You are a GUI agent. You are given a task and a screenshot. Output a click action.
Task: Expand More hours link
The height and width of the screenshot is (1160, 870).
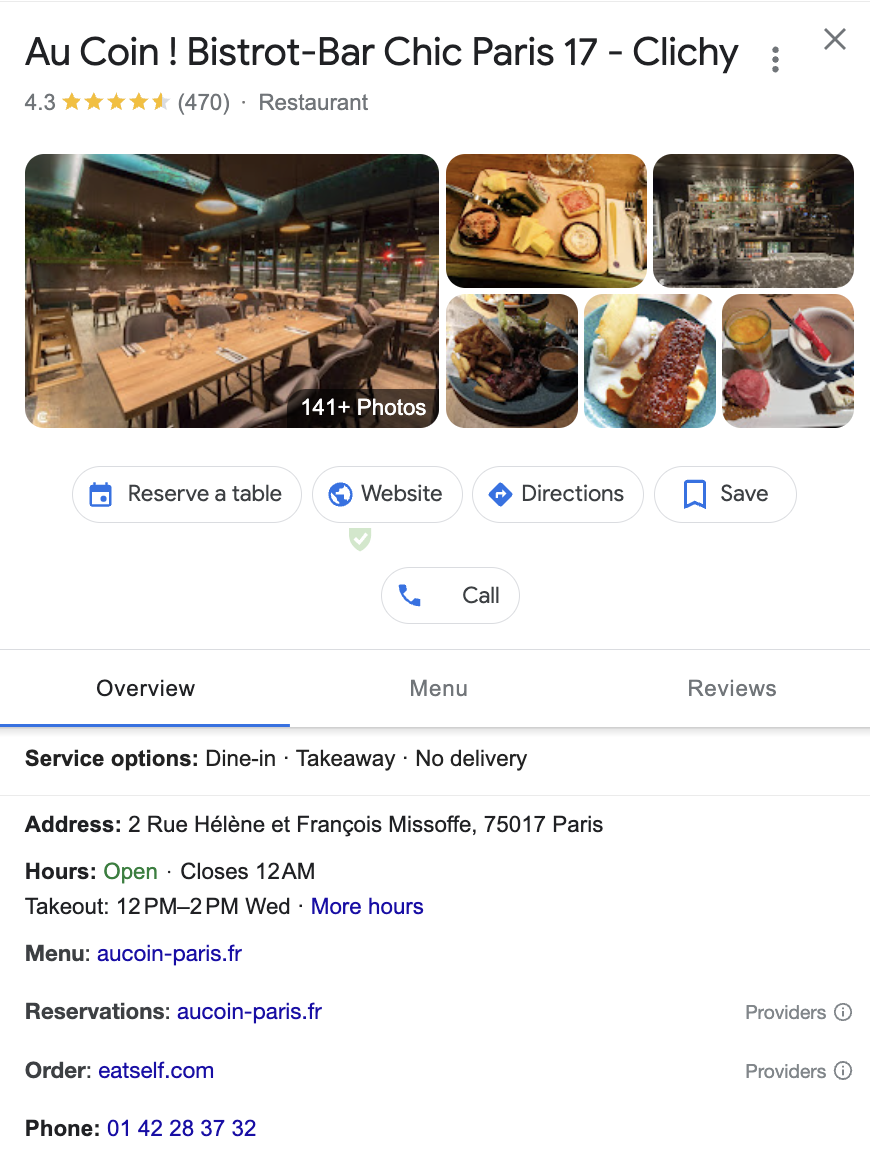tap(367, 906)
